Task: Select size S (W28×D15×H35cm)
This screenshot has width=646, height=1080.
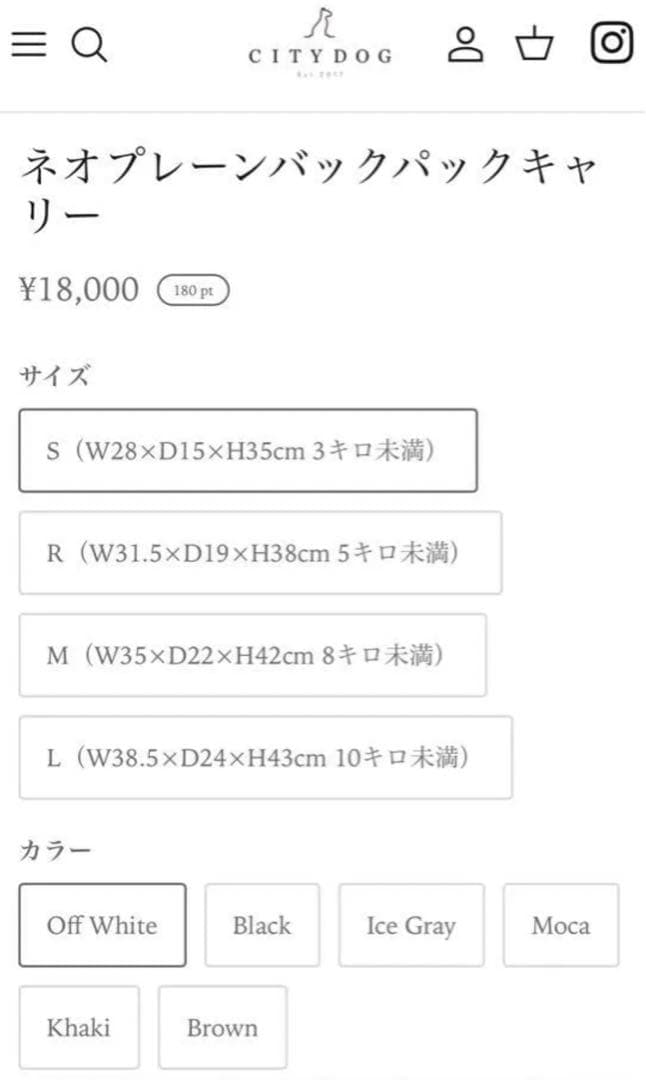Action: [x=247, y=450]
